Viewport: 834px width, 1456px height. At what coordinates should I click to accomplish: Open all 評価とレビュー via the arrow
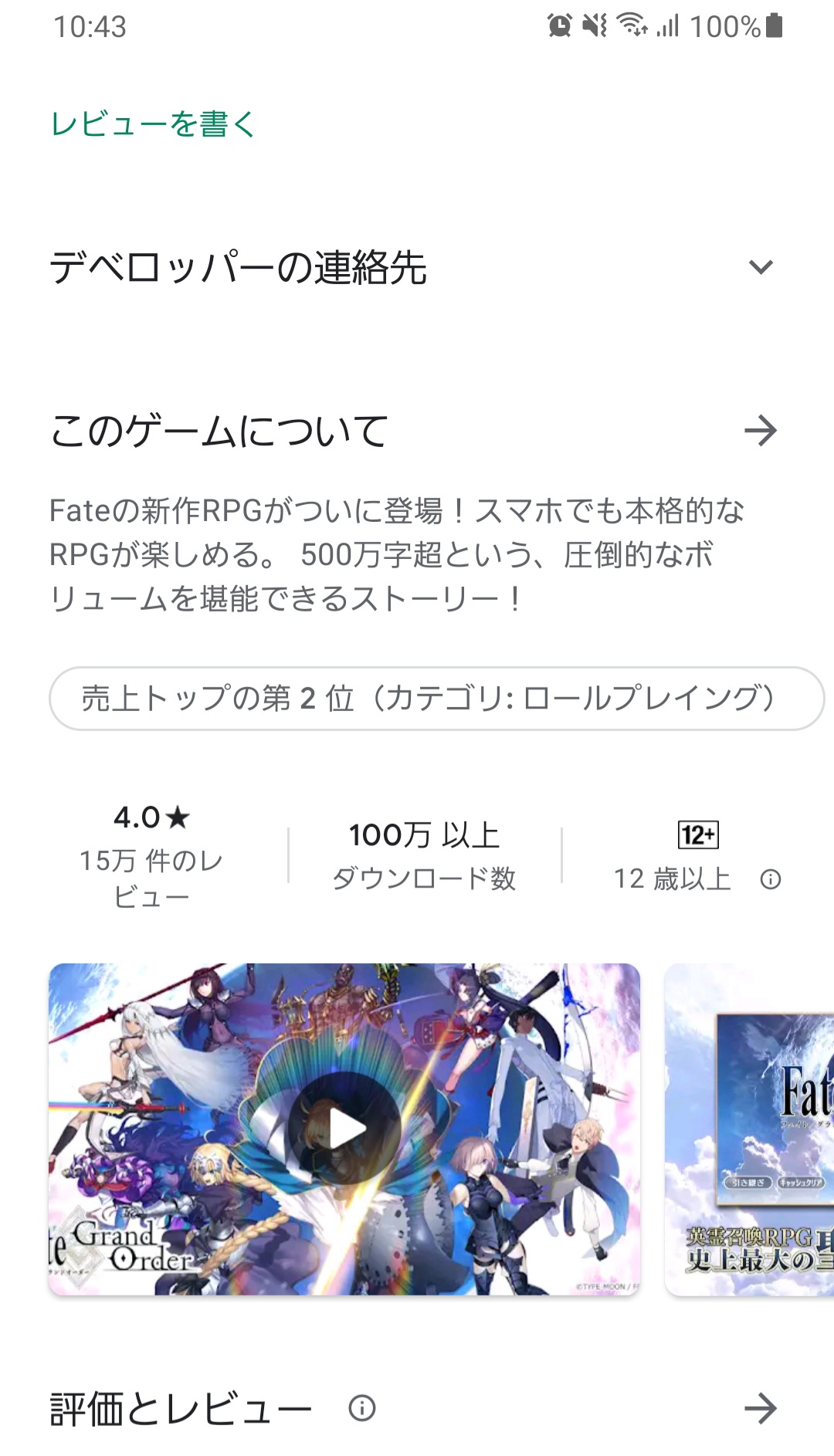761,1409
